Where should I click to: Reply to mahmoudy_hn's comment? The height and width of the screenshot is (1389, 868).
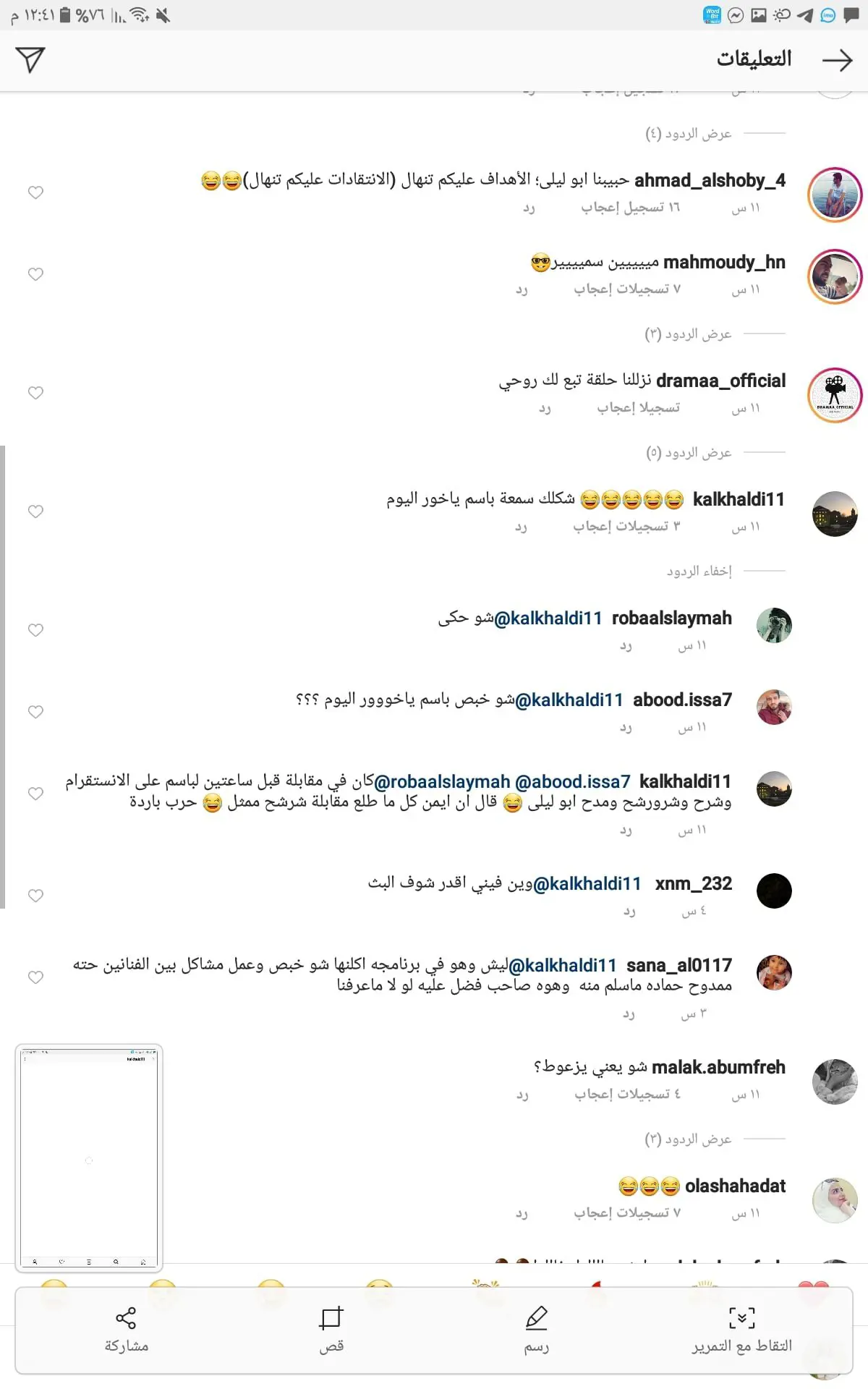pyautogui.click(x=522, y=289)
